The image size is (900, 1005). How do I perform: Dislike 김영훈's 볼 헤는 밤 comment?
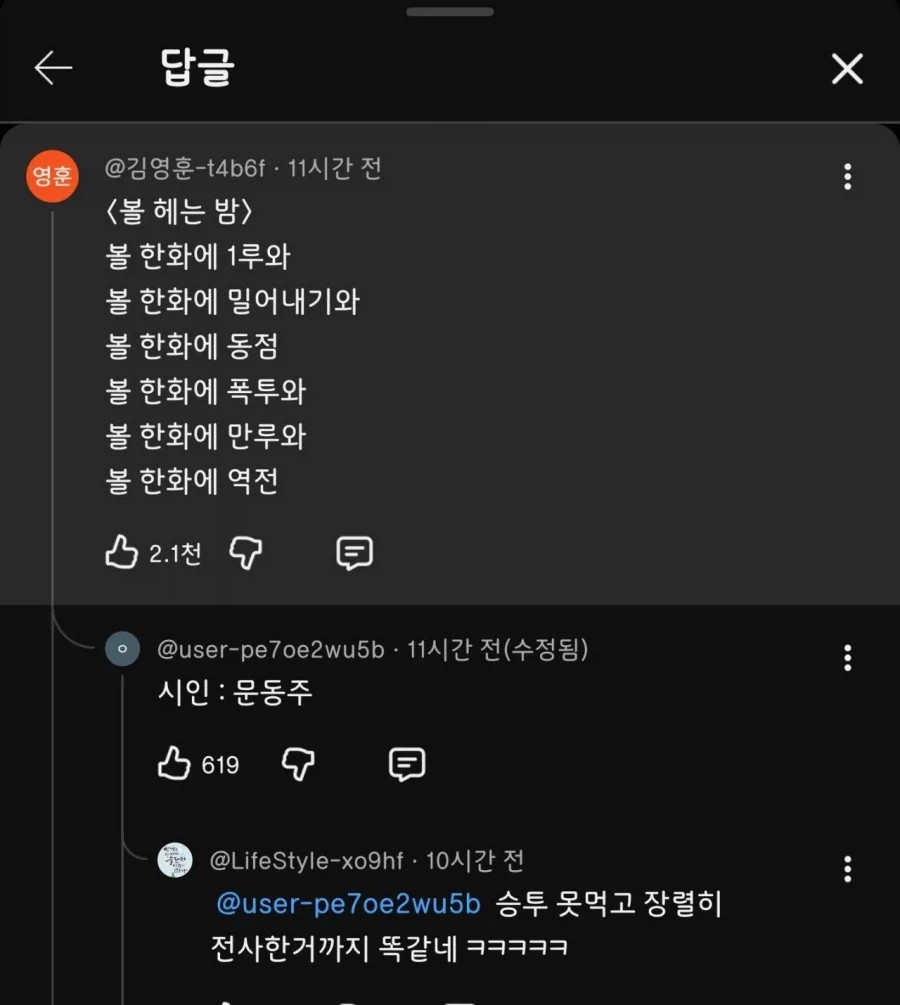coord(245,552)
